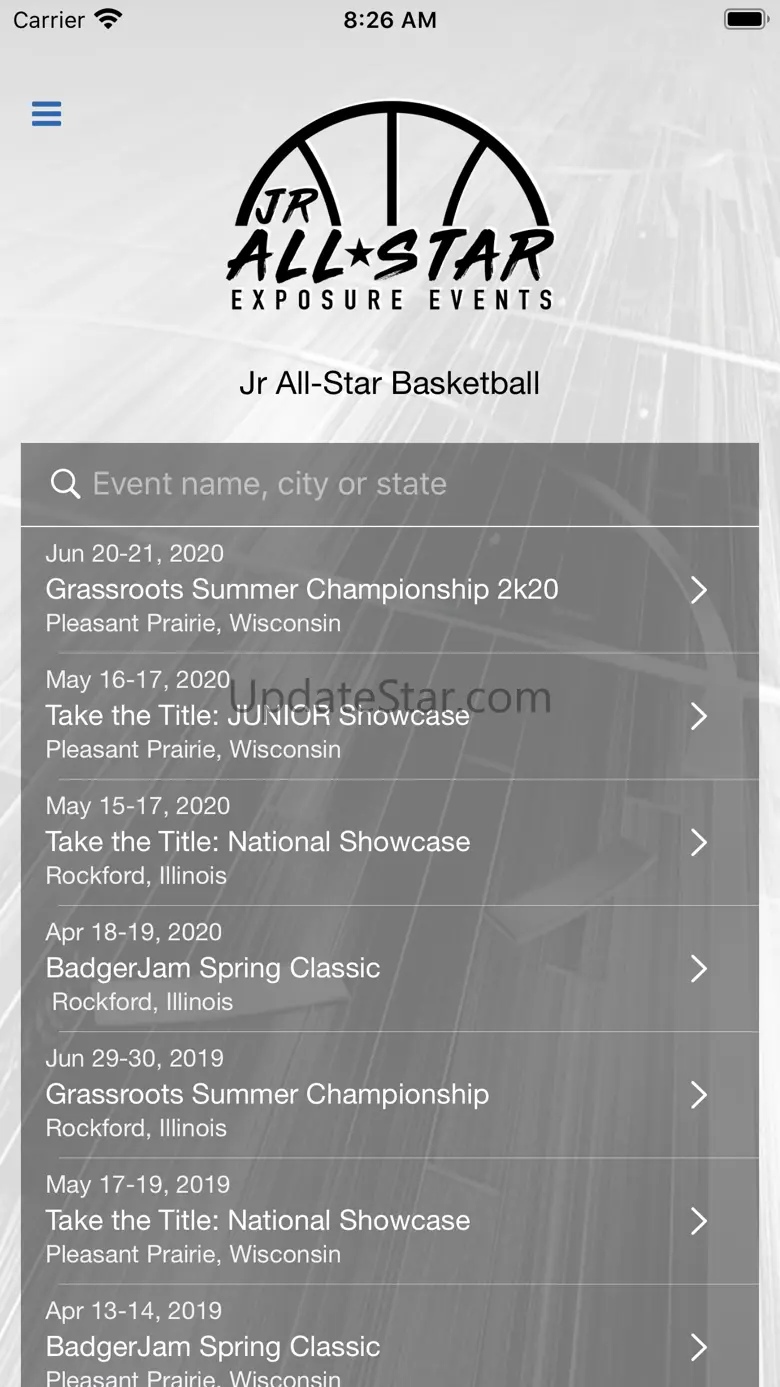The height and width of the screenshot is (1387, 780).
Task: Open the hamburger menu
Action: click(47, 114)
